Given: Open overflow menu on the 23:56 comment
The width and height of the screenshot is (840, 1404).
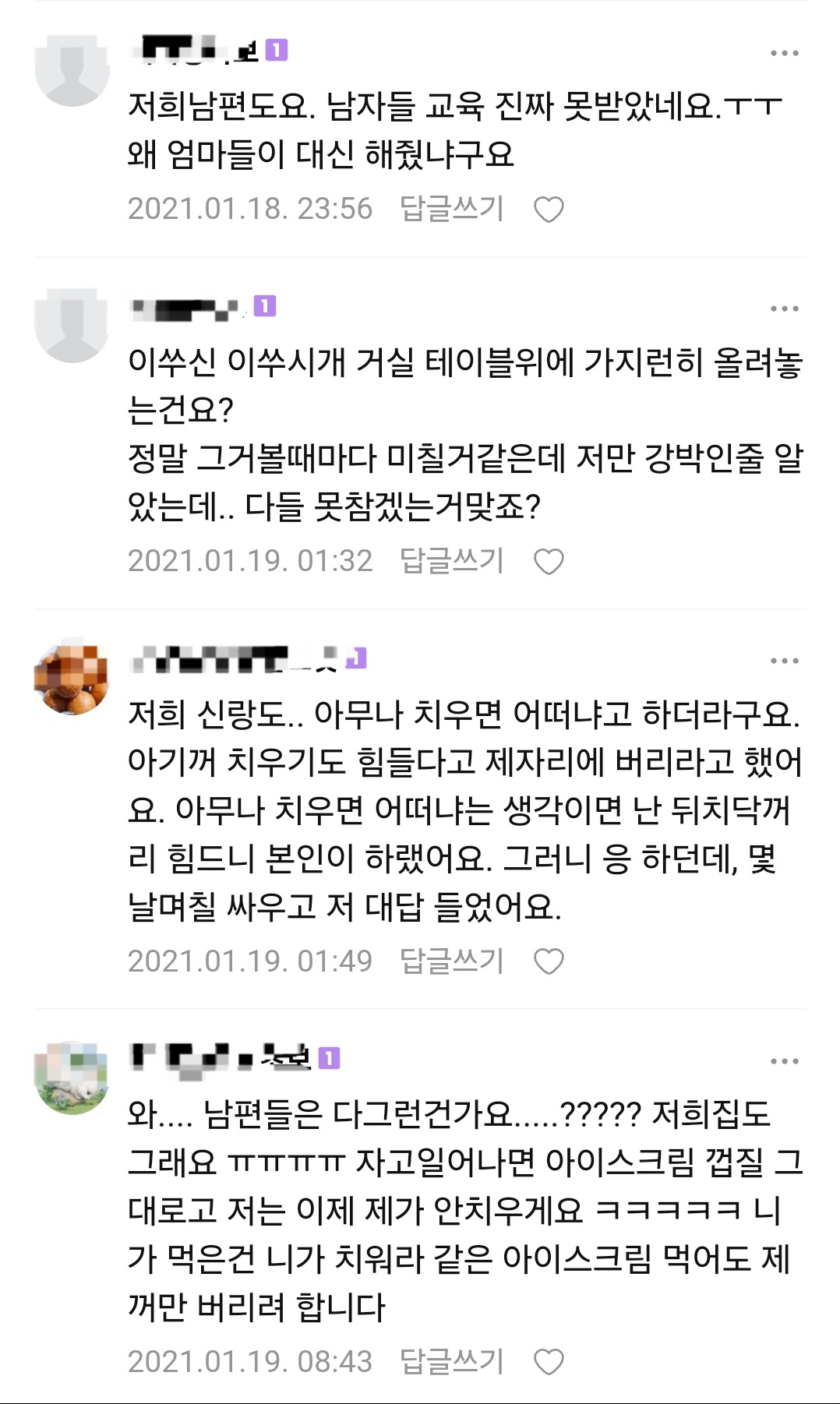Looking at the screenshot, I should [x=784, y=53].
